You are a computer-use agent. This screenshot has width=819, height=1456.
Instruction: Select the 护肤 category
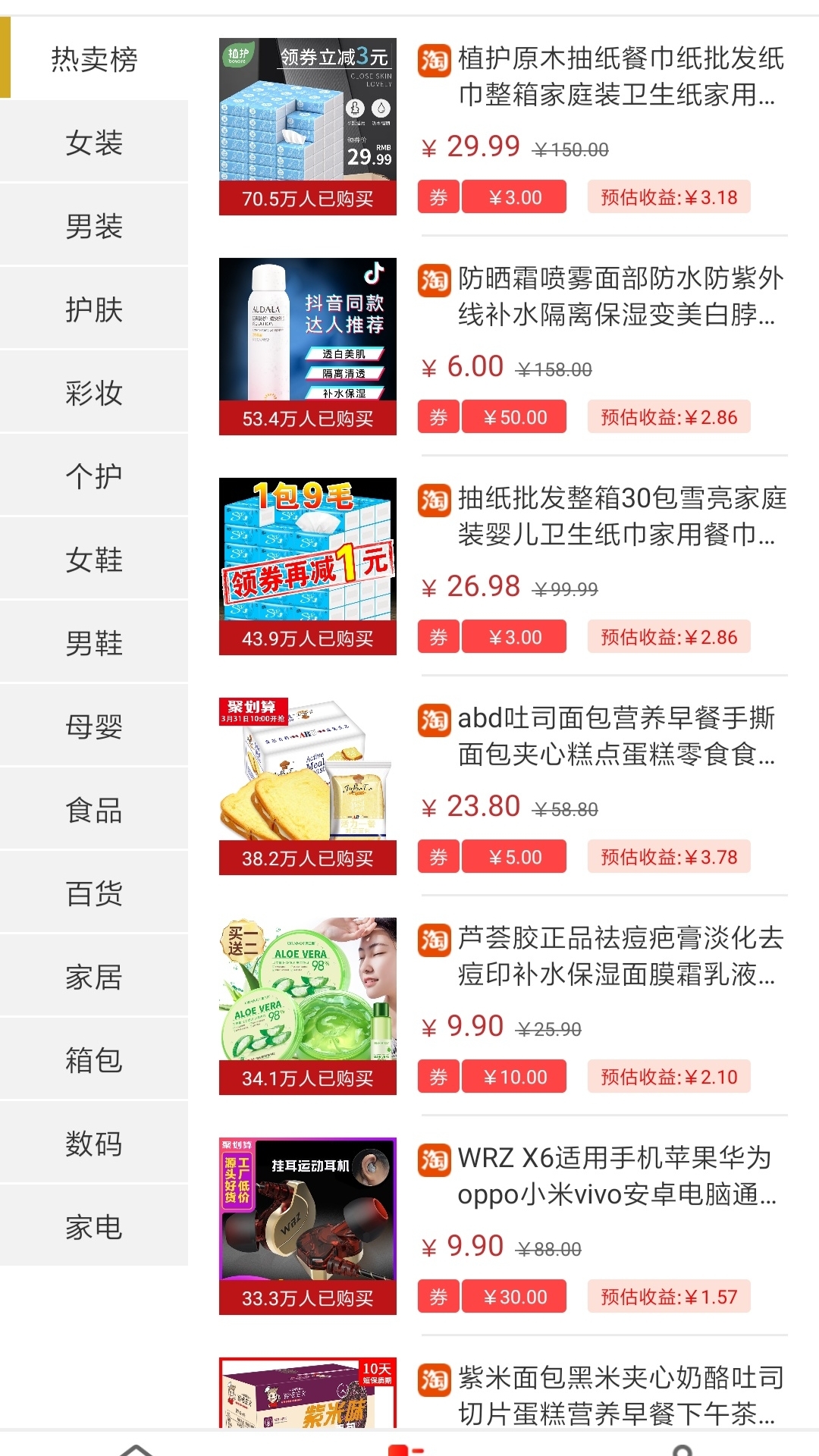coord(93,309)
